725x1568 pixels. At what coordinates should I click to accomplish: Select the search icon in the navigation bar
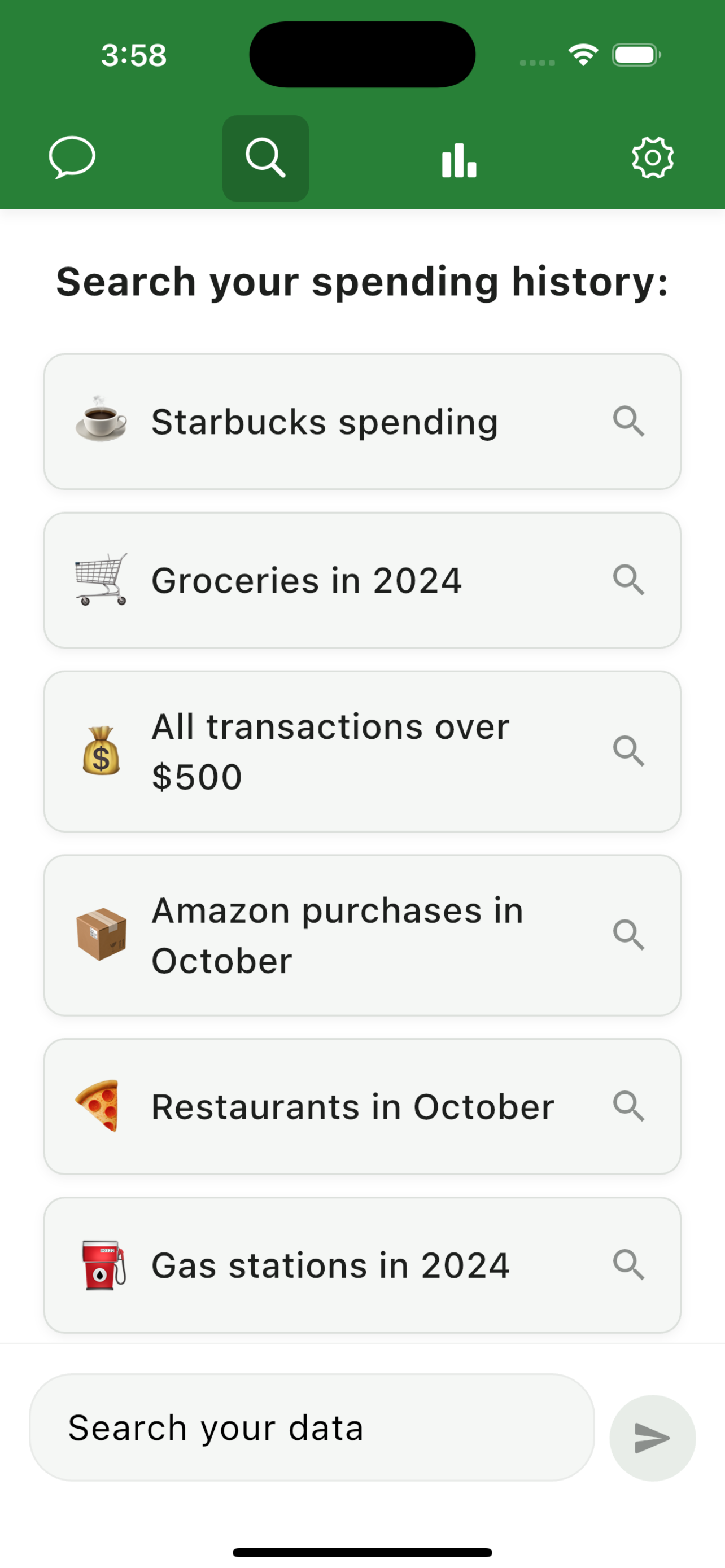click(x=265, y=157)
